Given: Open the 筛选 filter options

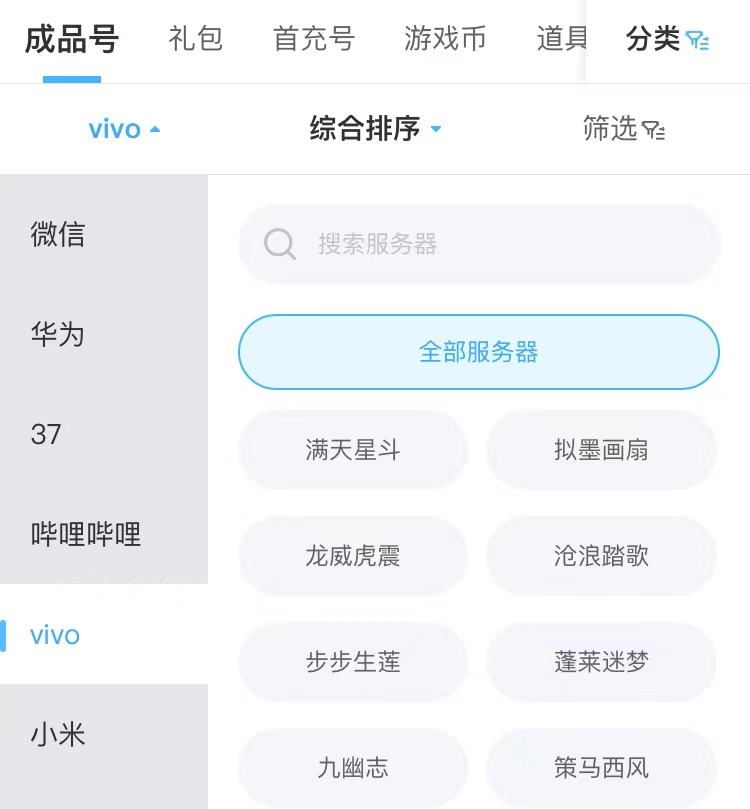Looking at the screenshot, I should (x=623, y=129).
